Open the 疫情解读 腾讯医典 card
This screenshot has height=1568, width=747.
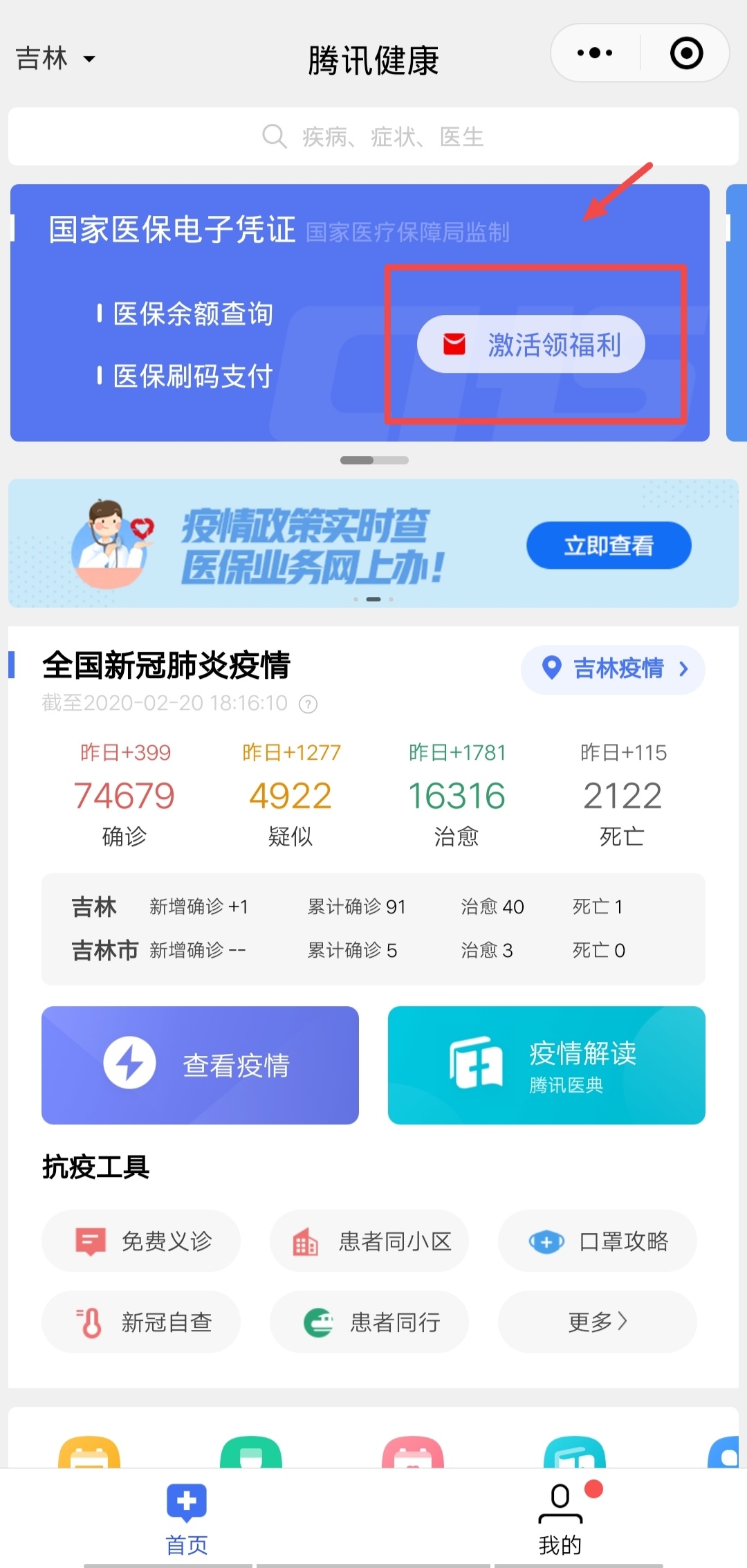pyautogui.click(x=546, y=1065)
